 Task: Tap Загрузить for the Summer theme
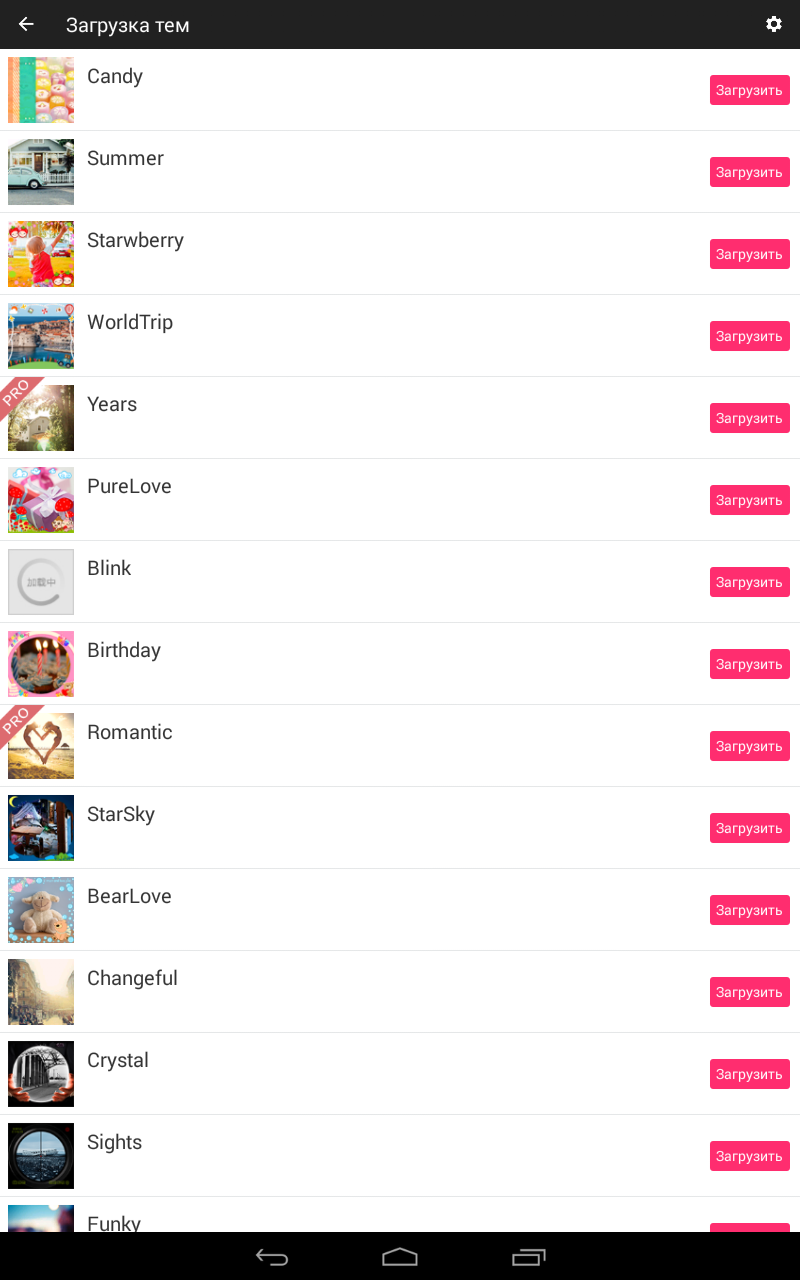(749, 172)
